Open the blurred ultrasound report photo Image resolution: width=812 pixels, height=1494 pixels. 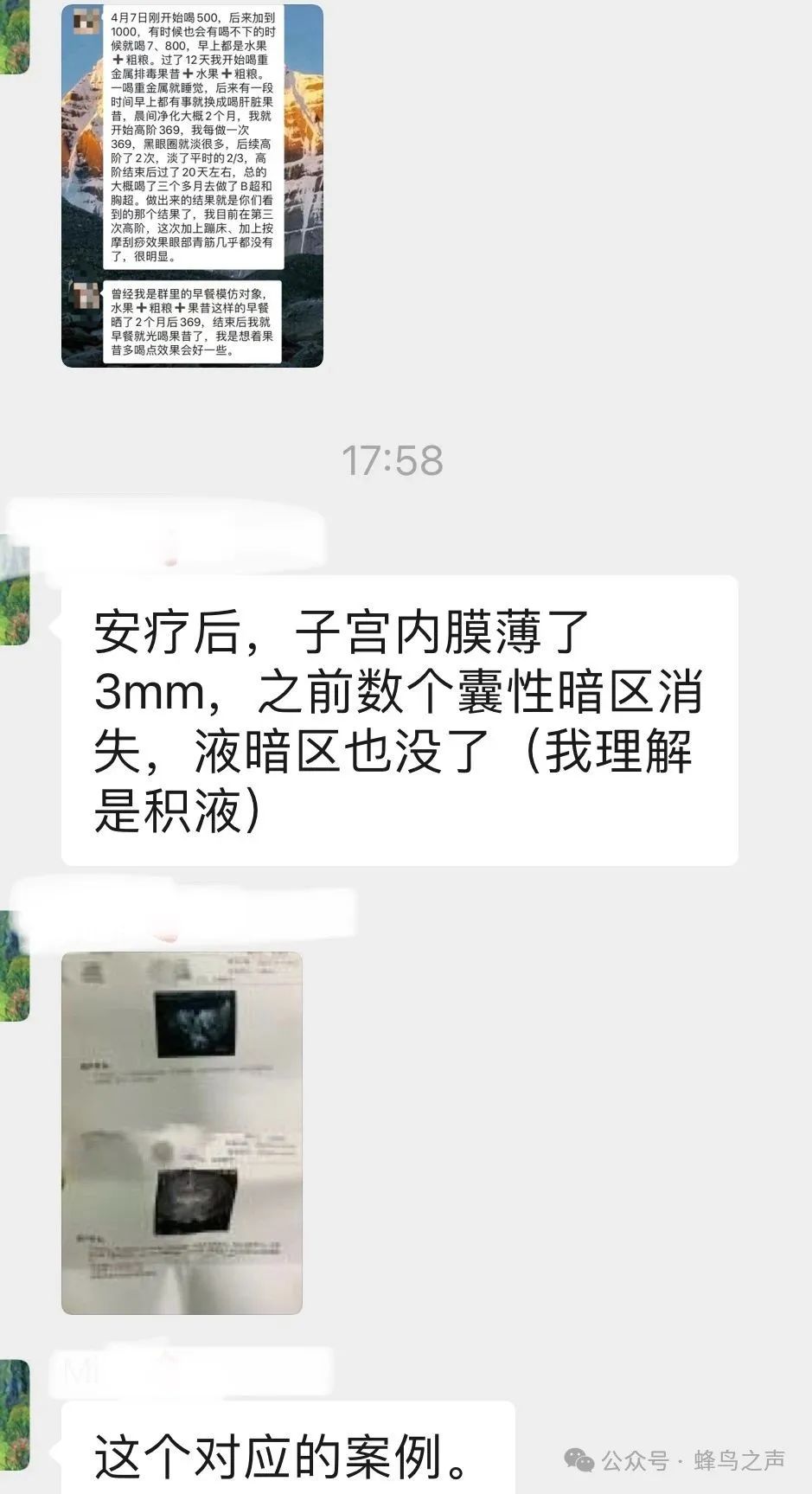(x=182, y=1133)
